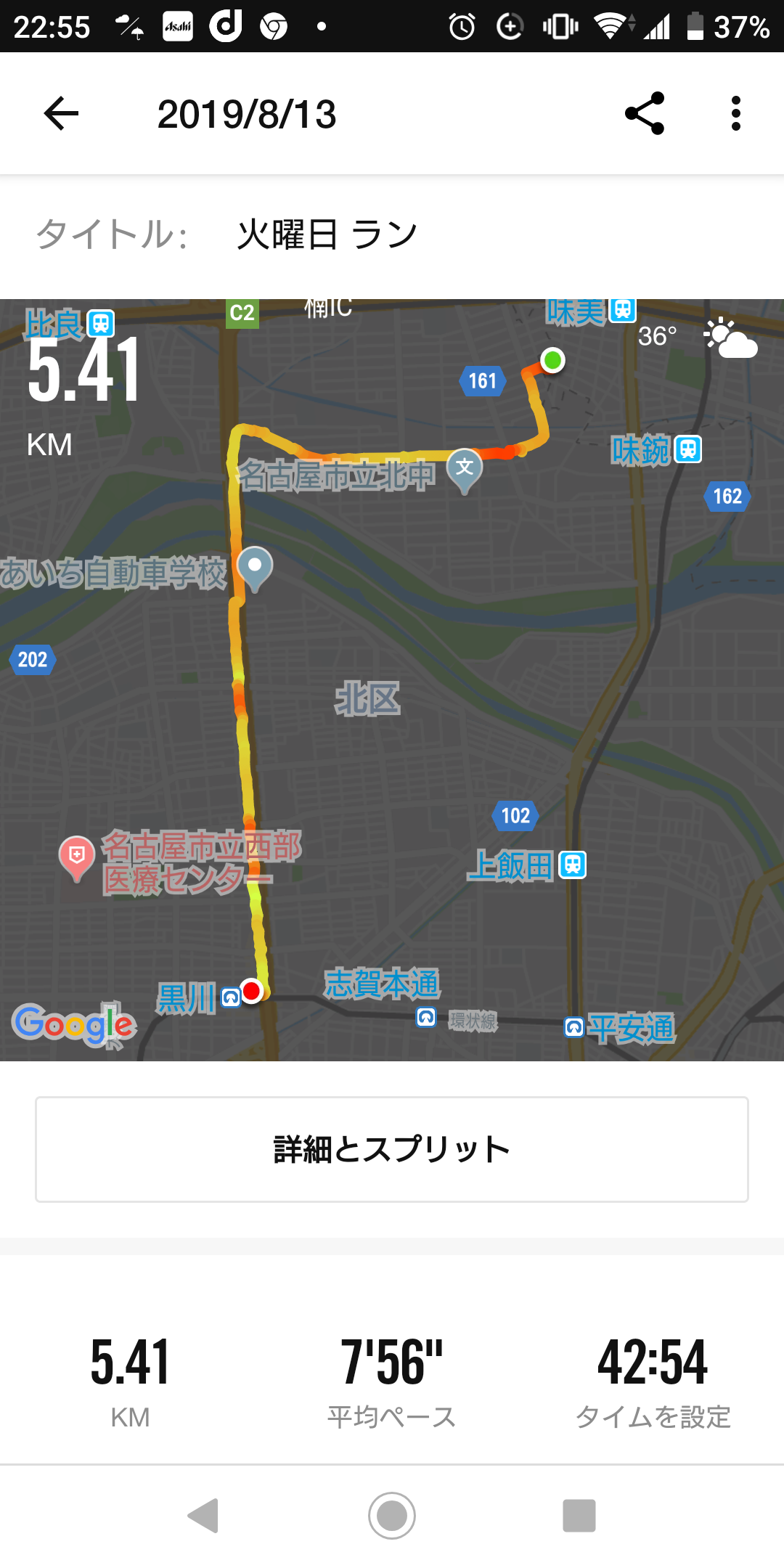Open recent apps from navigation bar
784x1568 pixels.
click(x=579, y=1516)
